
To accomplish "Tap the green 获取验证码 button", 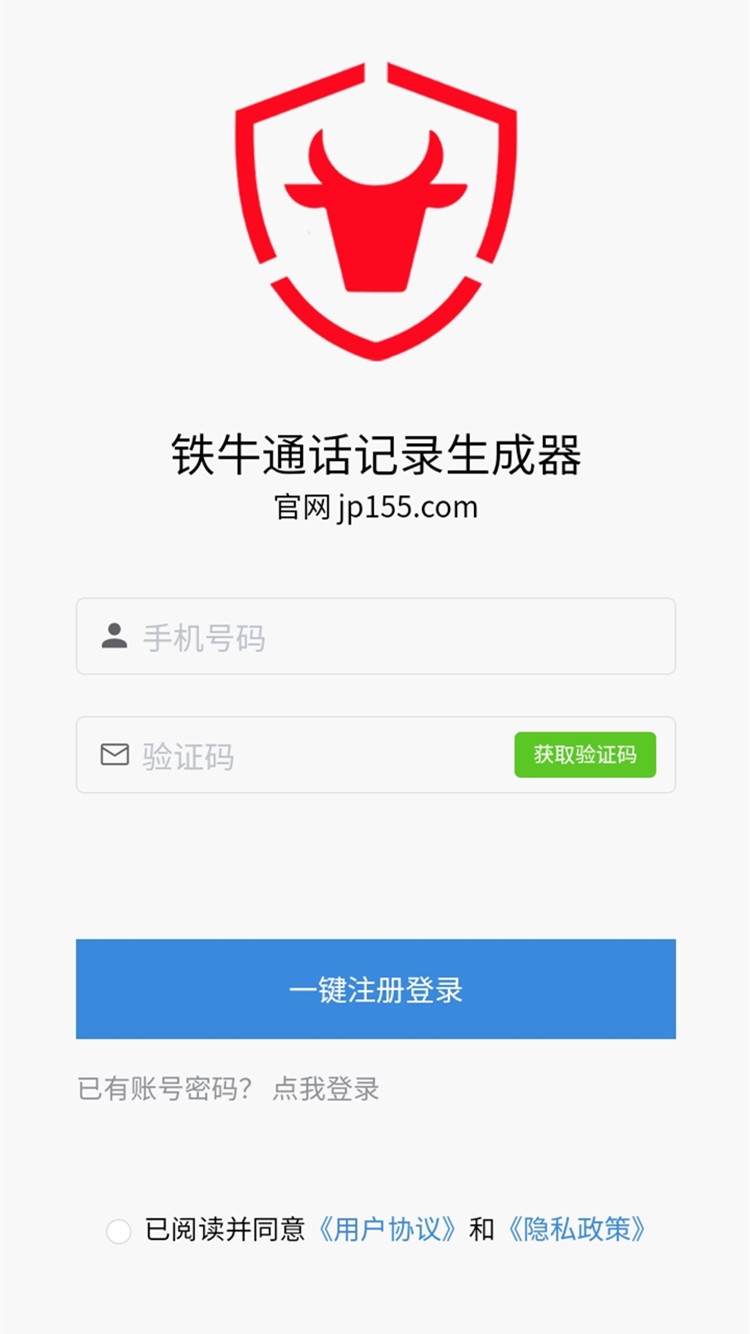I will point(585,755).
